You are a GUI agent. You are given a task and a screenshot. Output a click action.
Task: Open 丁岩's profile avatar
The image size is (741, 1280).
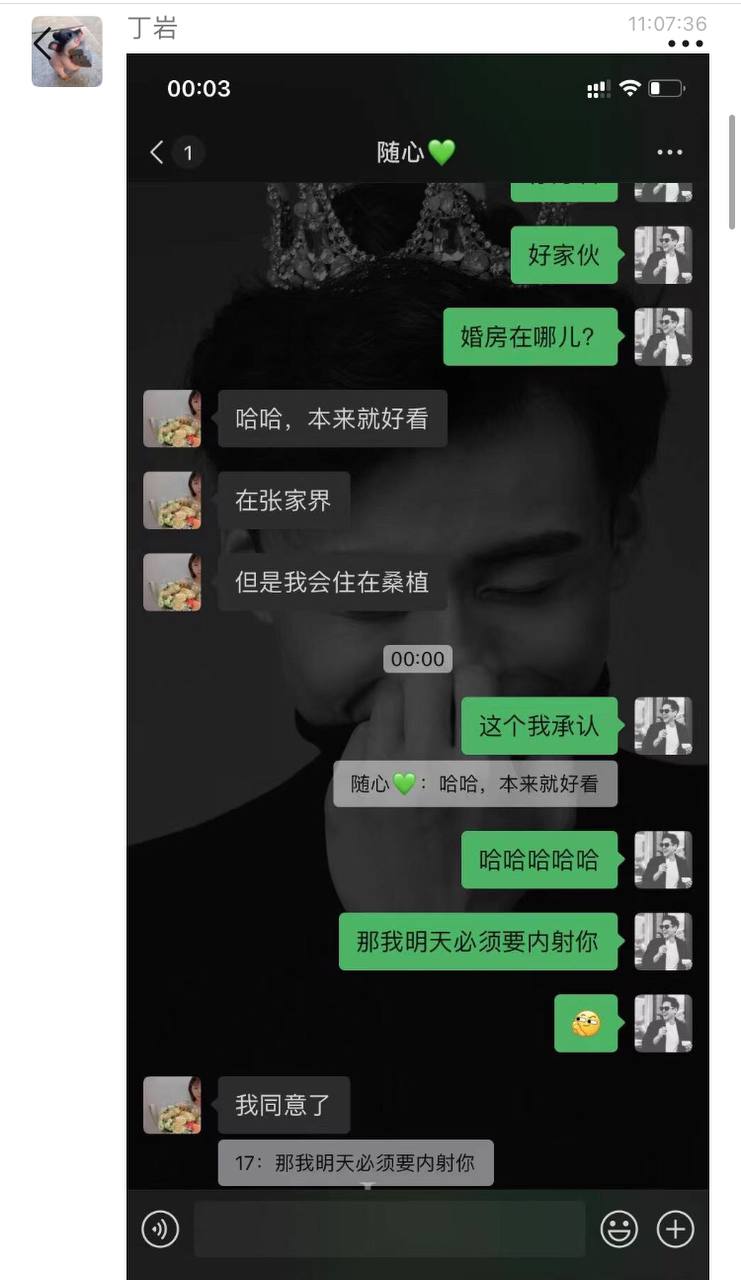tap(67, 52)
